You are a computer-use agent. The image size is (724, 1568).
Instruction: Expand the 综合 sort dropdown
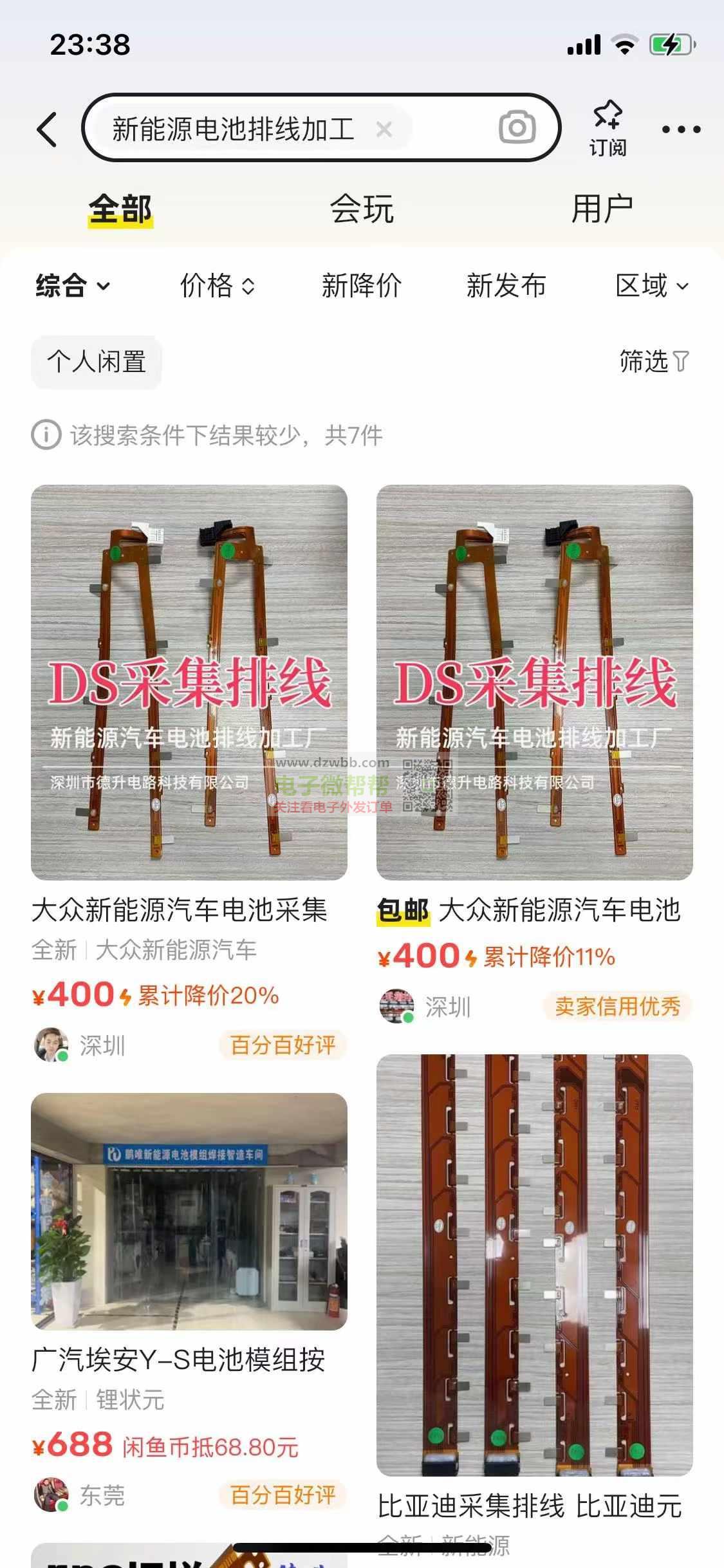point(72,286)
